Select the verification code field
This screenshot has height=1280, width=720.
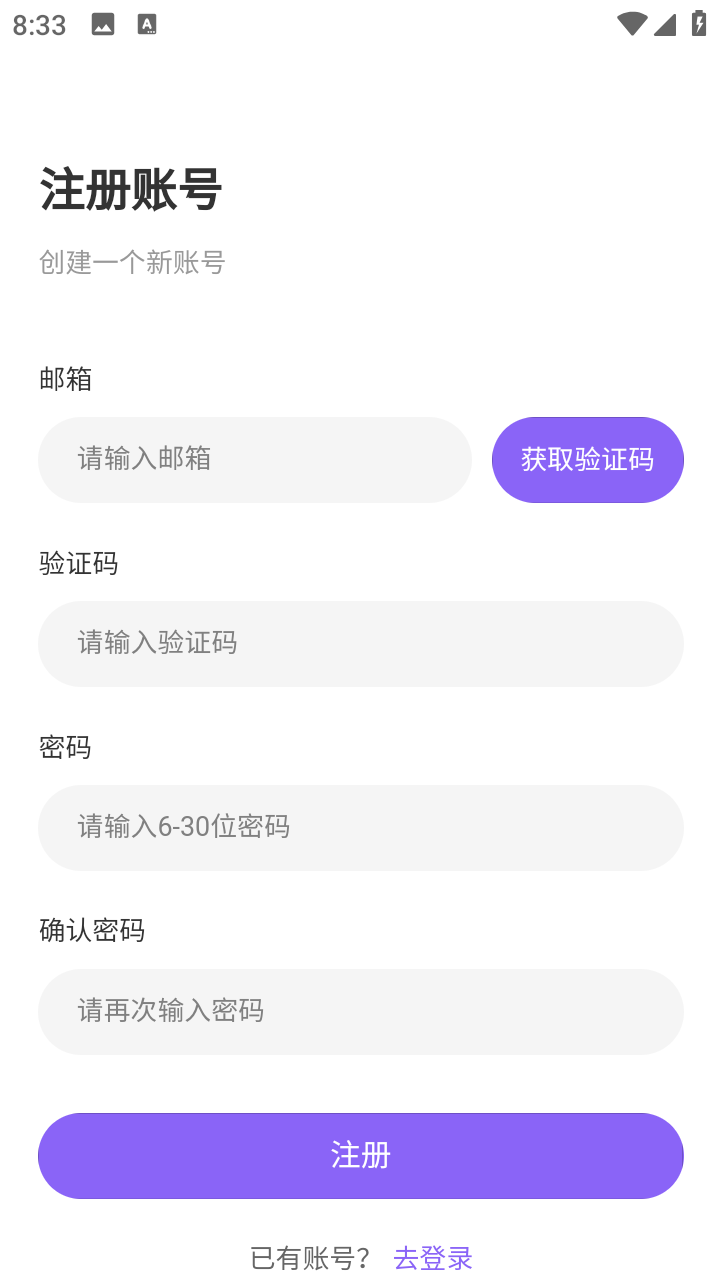pyautogui.click(x=360, y=644)
